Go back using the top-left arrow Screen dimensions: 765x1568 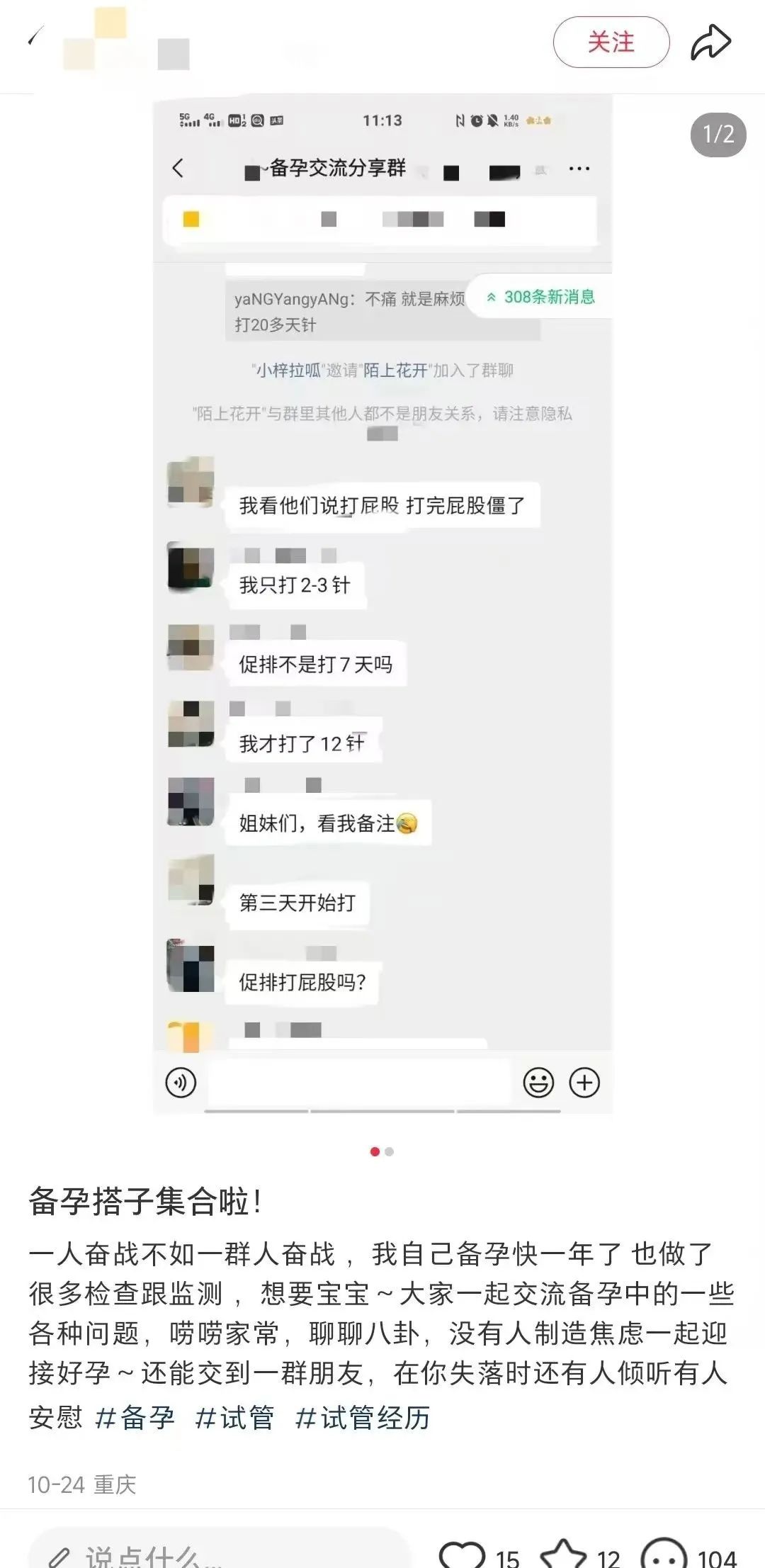35,35
